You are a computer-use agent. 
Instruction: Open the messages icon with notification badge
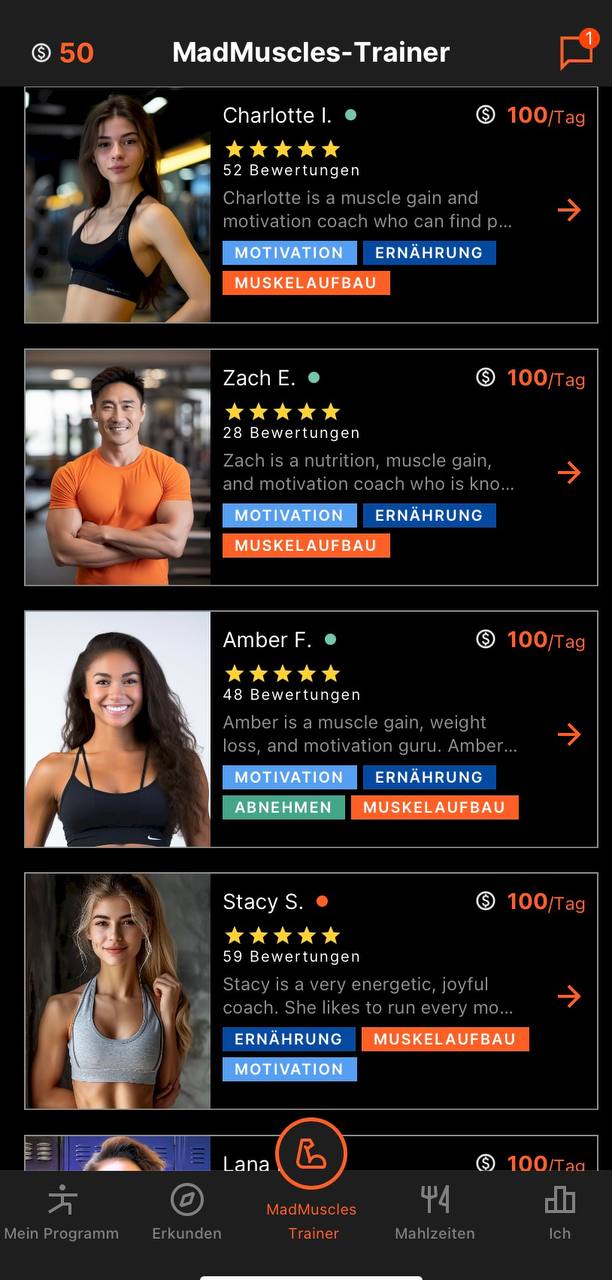tap(577, 52)
